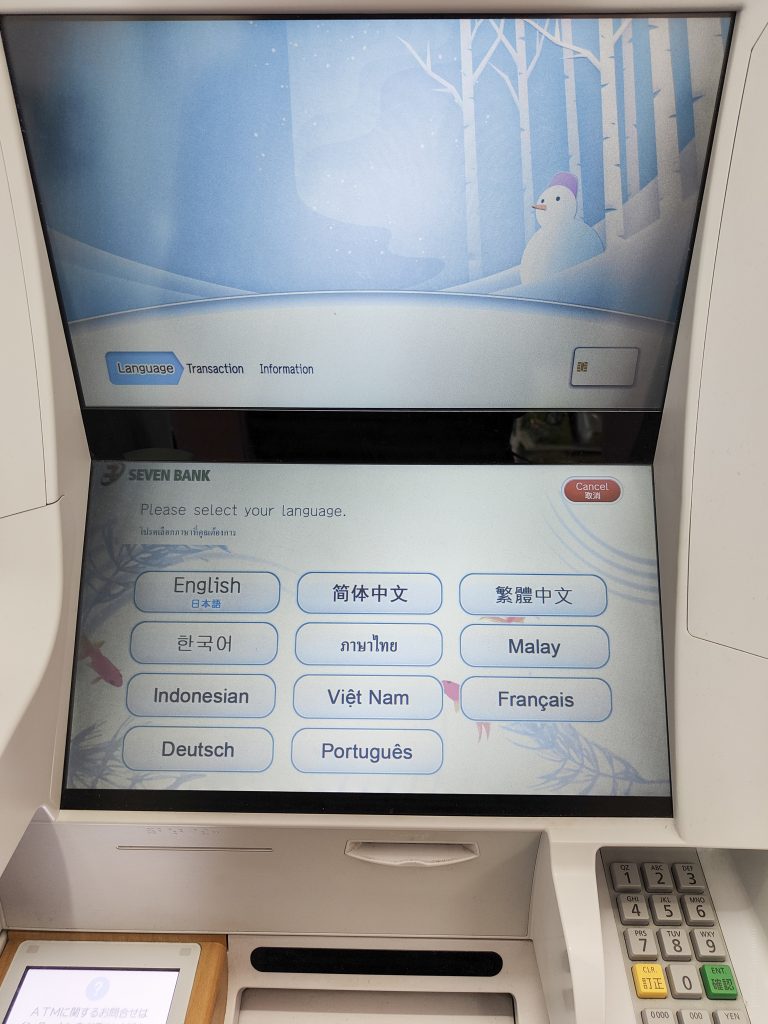Choose Simplified Chinese 简体中文
The width and height of the screenshot is (768, 1024).
pyautogui.click(x=369, y=593)
